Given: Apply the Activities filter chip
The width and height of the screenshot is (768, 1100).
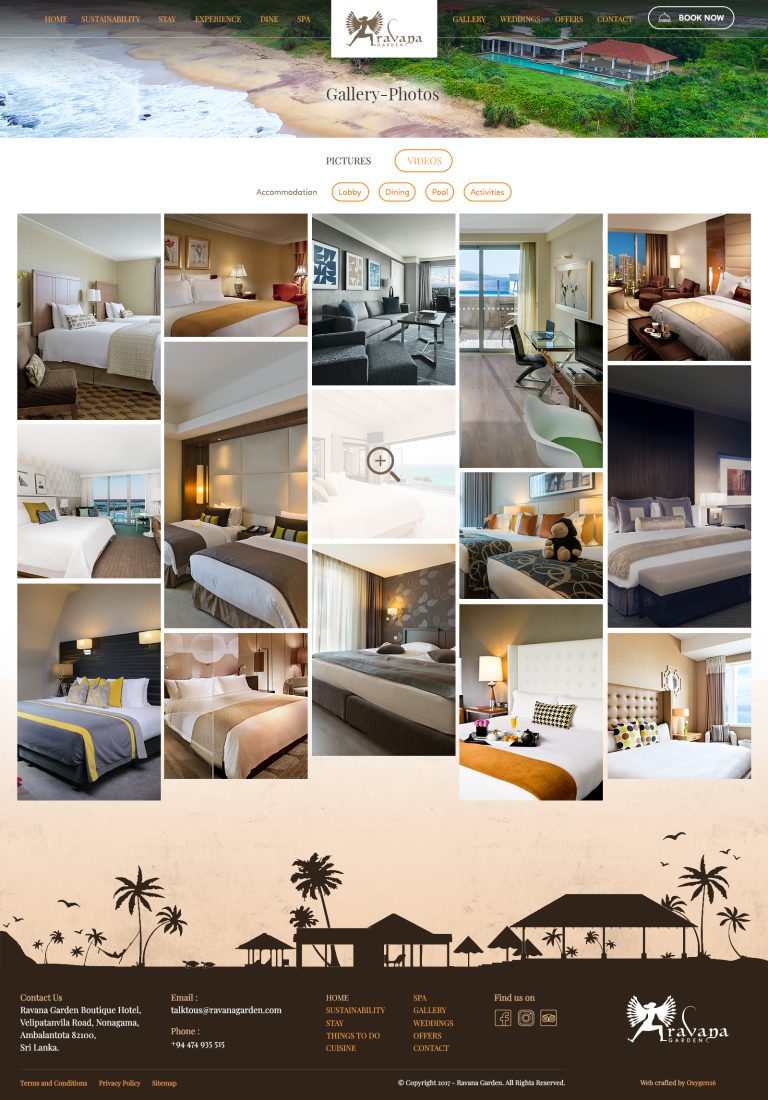Looking at the screenshot, I should (x=487, y=192).
